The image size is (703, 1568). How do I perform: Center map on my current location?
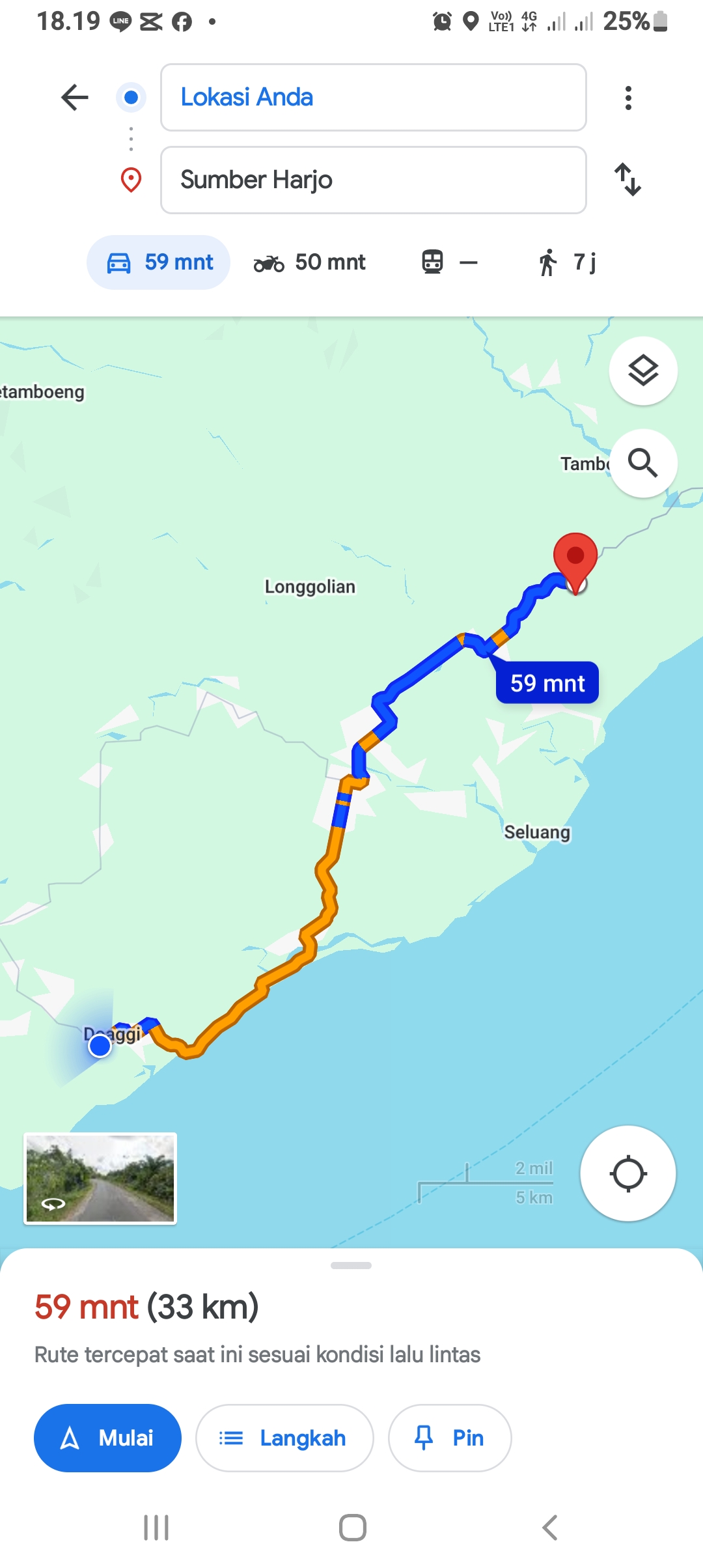click(x=628, y=1173)
